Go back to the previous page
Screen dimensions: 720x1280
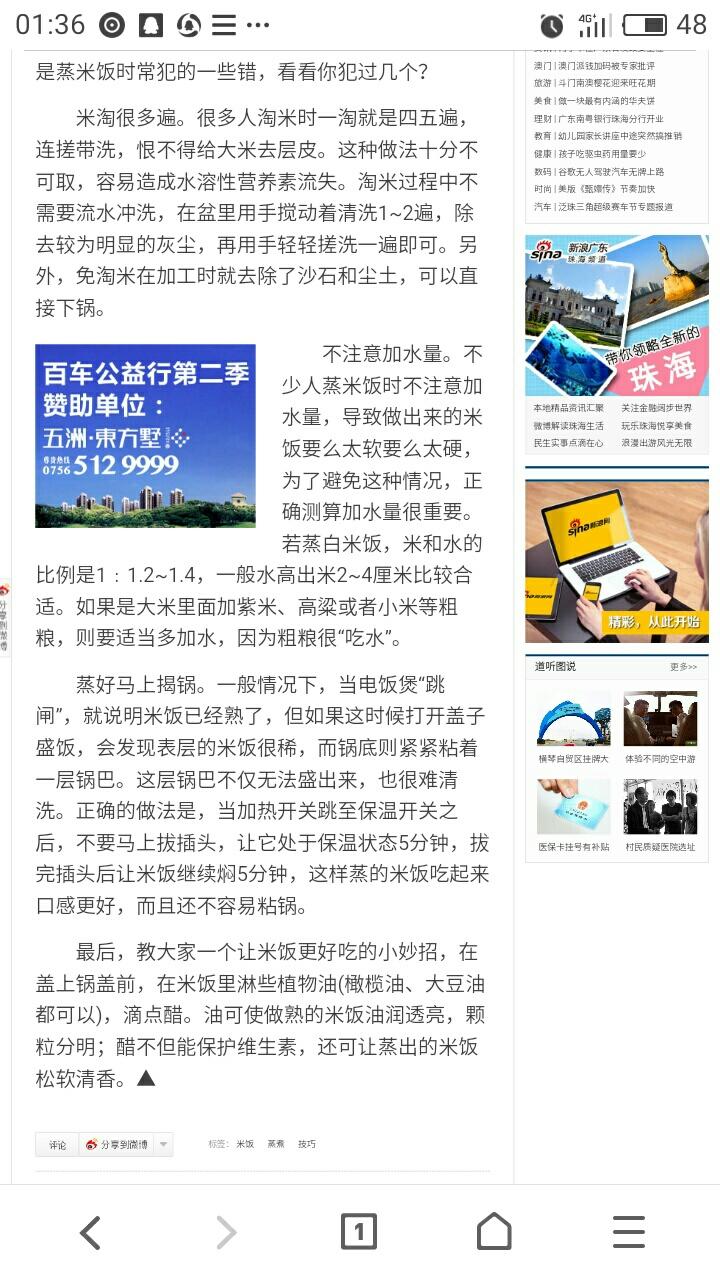click(90, 1232)
